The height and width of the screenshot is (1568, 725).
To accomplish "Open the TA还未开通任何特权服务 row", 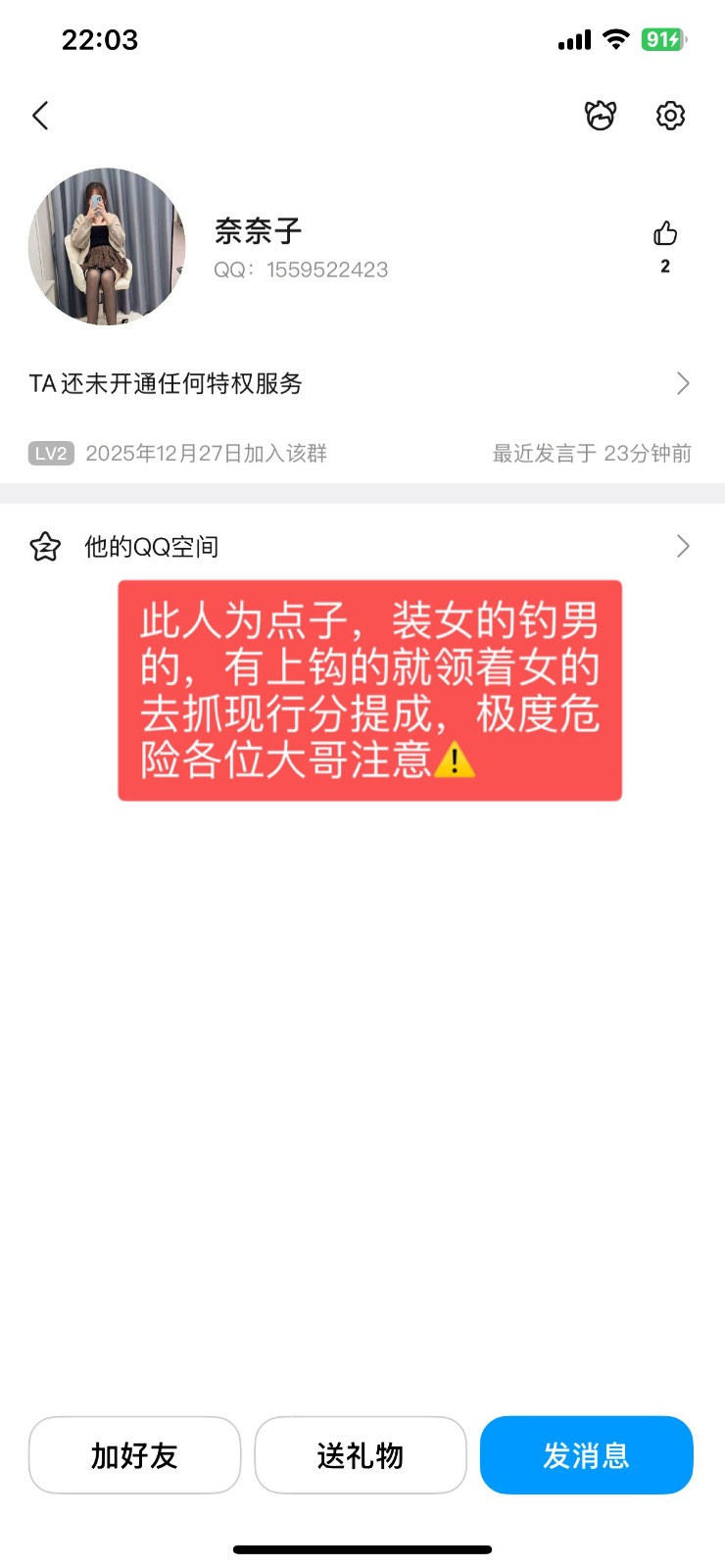I will (361, 383).
